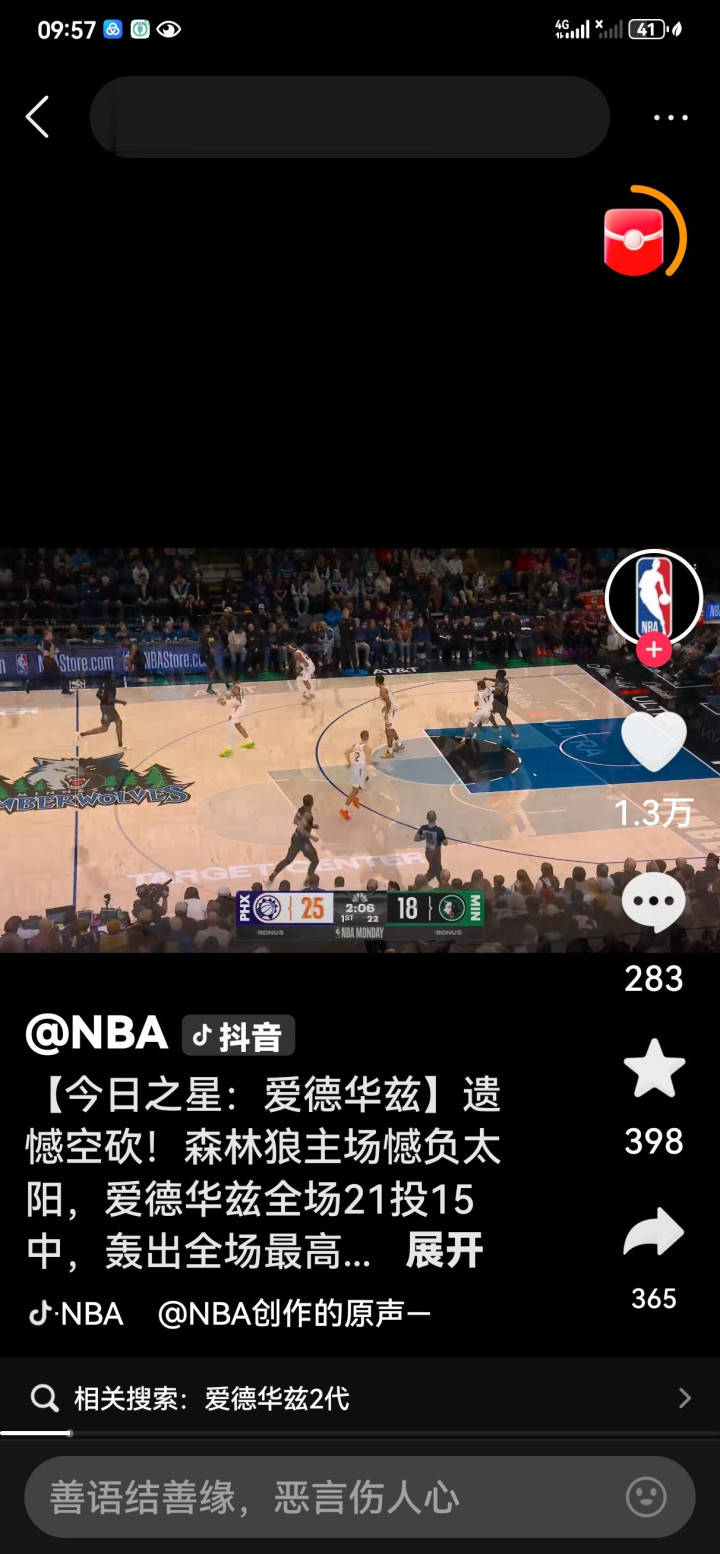
Task: Open the NBA profile avatar
Action: pos(654,596)
